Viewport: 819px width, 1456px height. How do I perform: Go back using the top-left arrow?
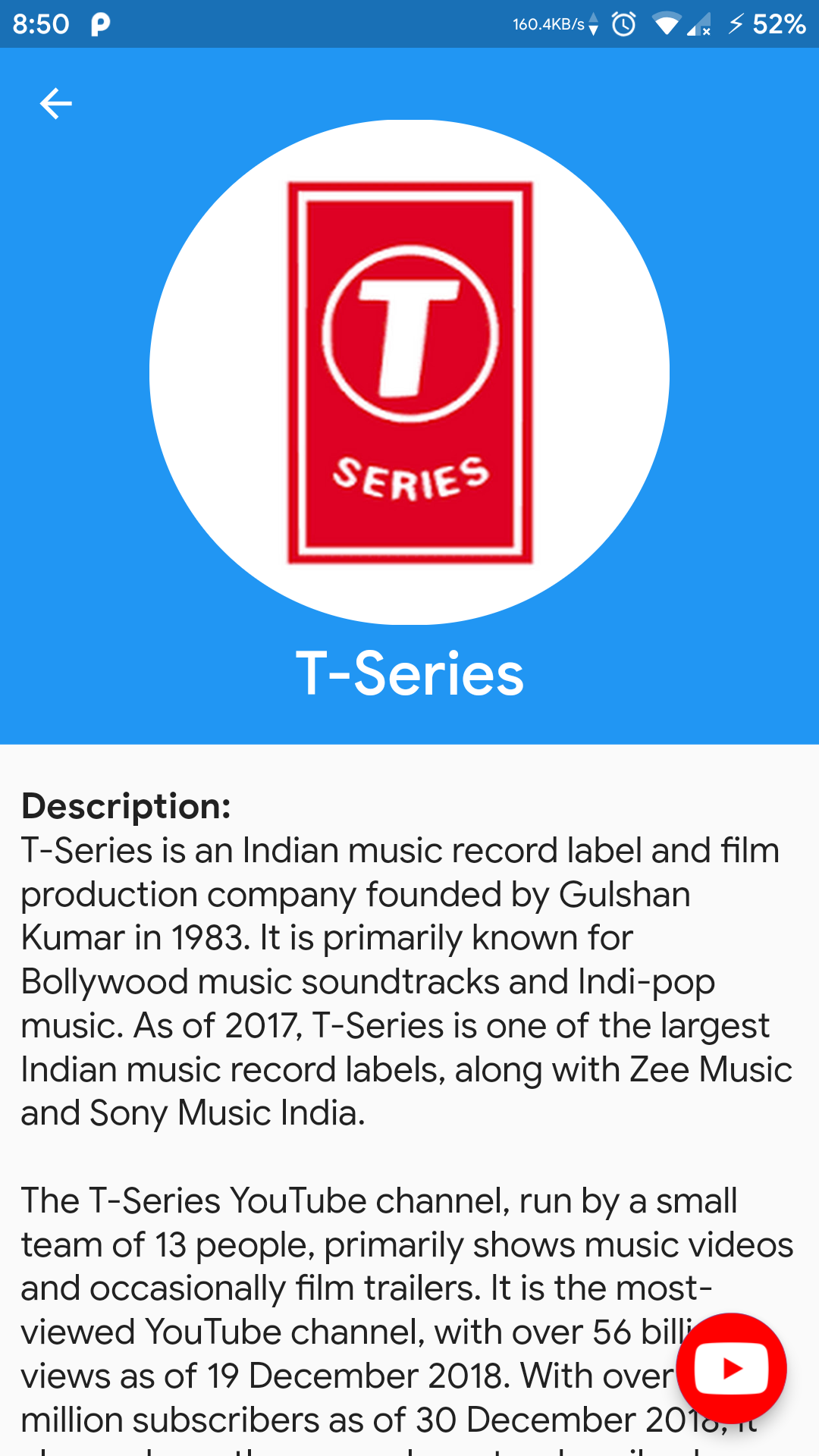55,104
